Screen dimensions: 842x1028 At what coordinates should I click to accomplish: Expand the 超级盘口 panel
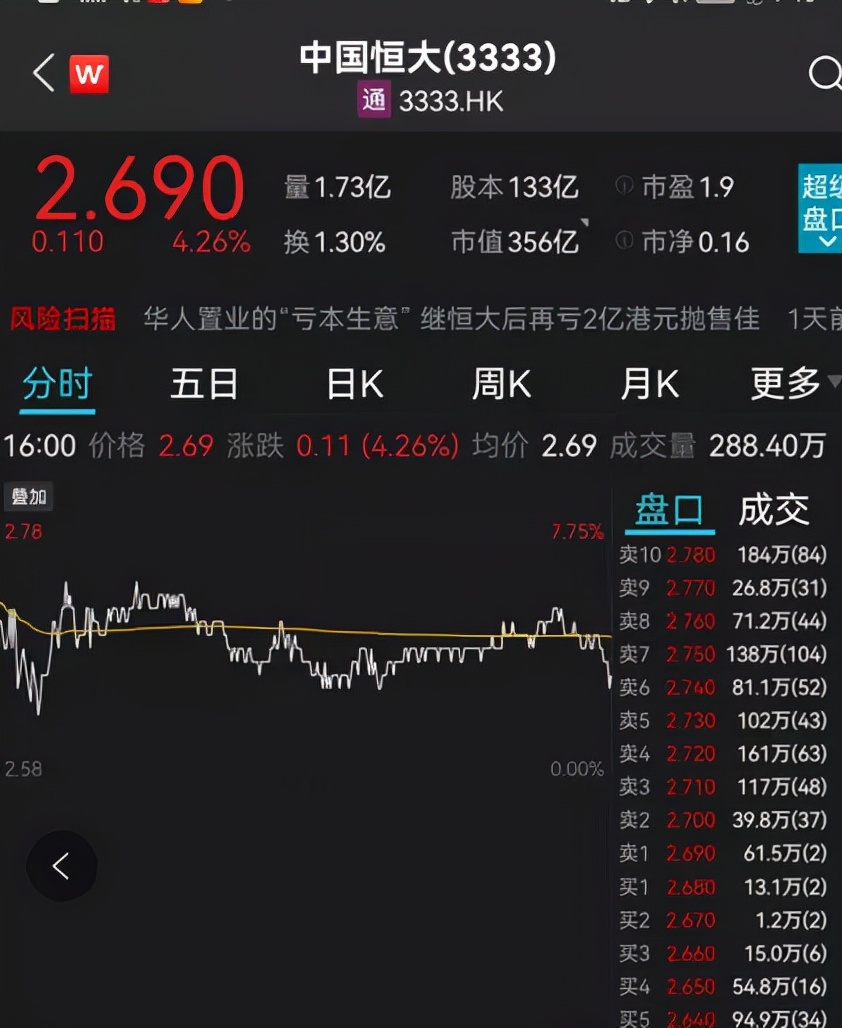tap(820, 209)
